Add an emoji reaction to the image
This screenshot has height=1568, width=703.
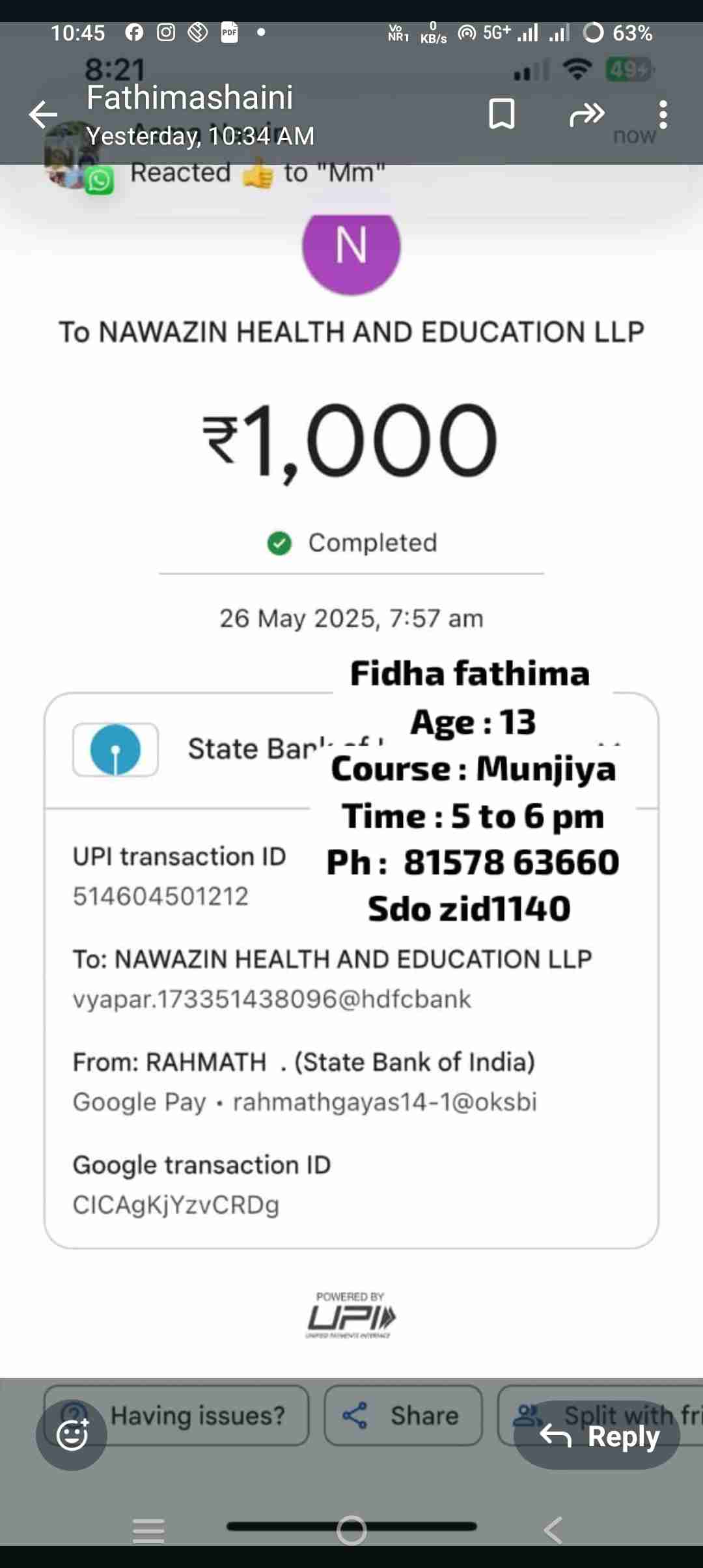click(72, 1435)
